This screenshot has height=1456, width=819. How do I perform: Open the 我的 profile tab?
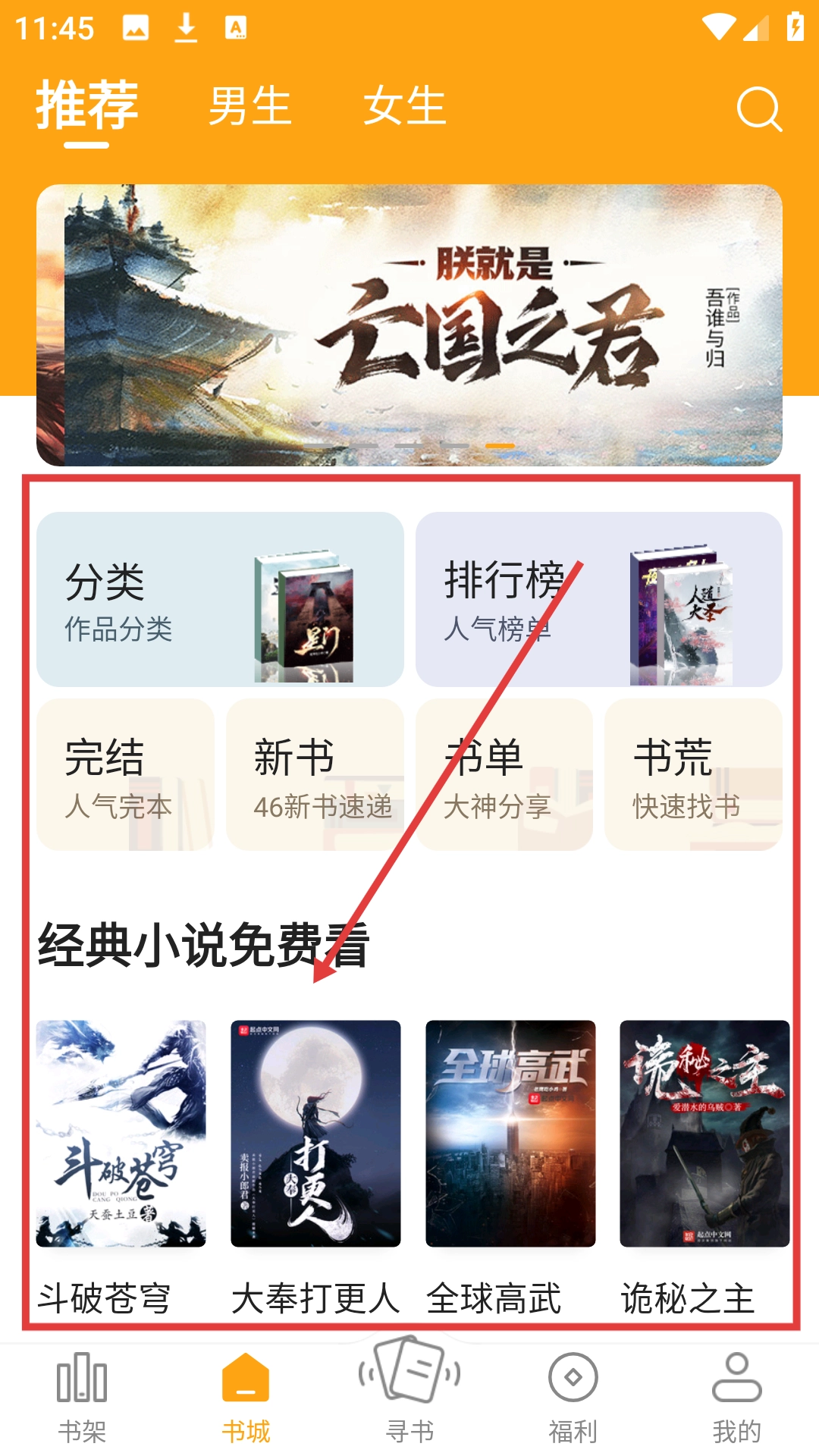click(736, 1397)
